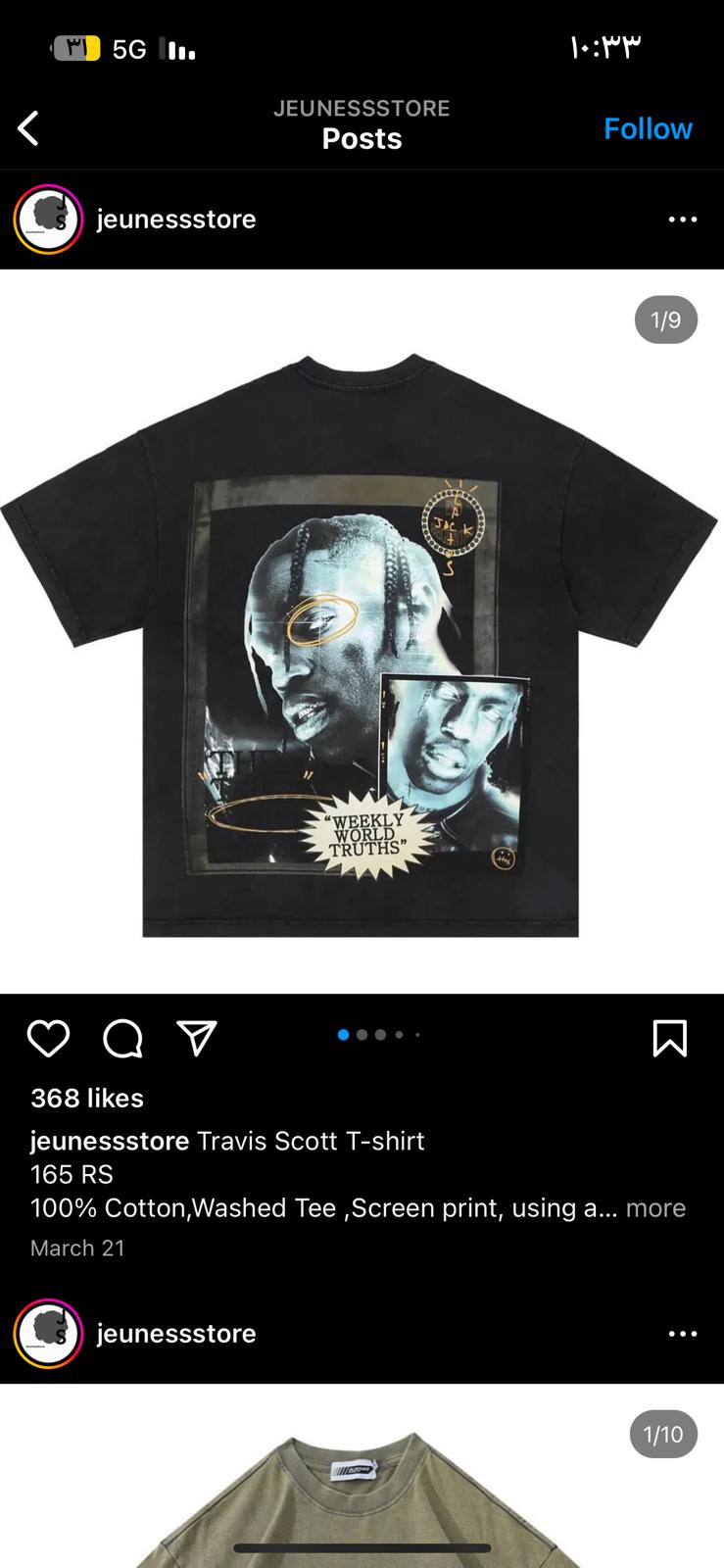This screenshot has height=1568, width=724.
Task: Comment on the Travis Scott T-shirt post
Action: (122, 1039)
